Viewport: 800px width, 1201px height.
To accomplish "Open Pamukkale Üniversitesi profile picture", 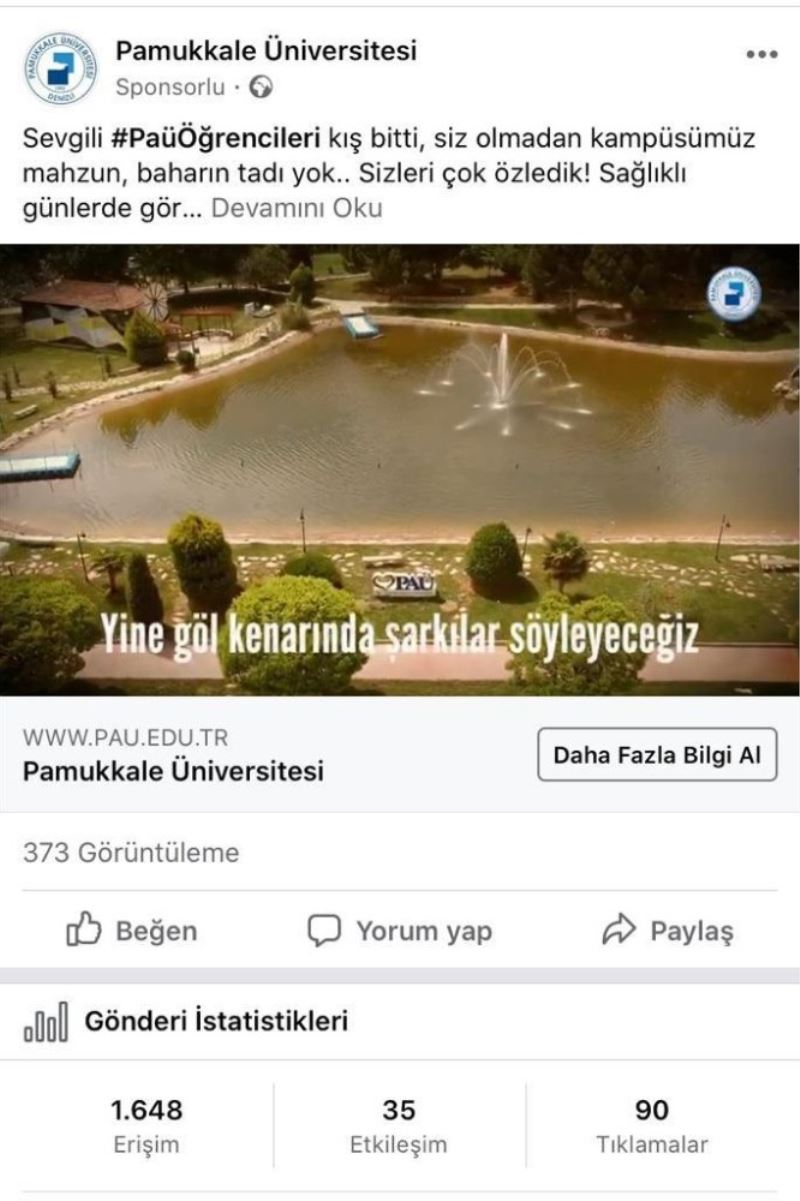I will tap(61, 69).
